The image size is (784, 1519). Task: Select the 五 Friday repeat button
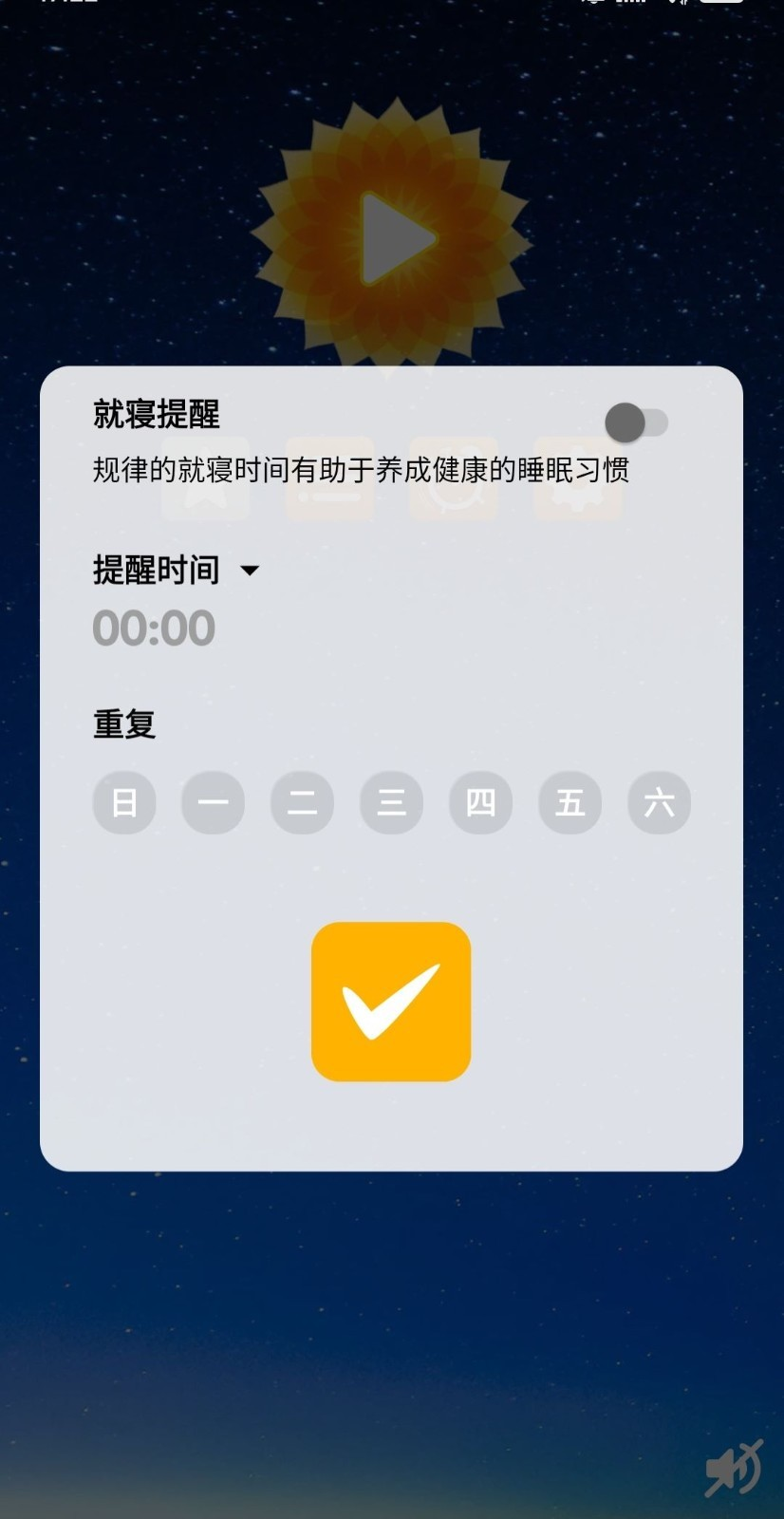point(569,803)
